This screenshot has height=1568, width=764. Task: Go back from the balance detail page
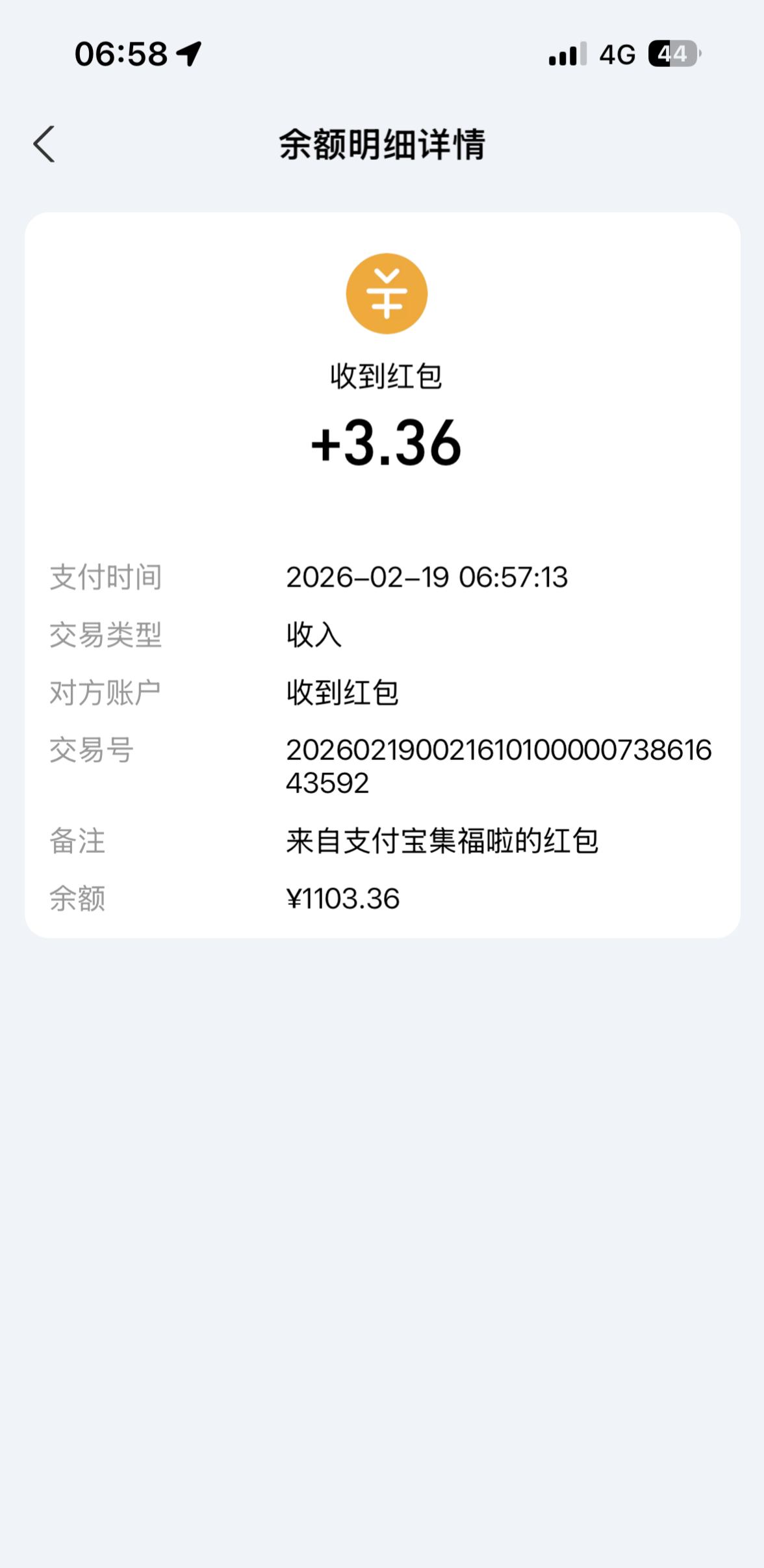click(x=44, y=144)
